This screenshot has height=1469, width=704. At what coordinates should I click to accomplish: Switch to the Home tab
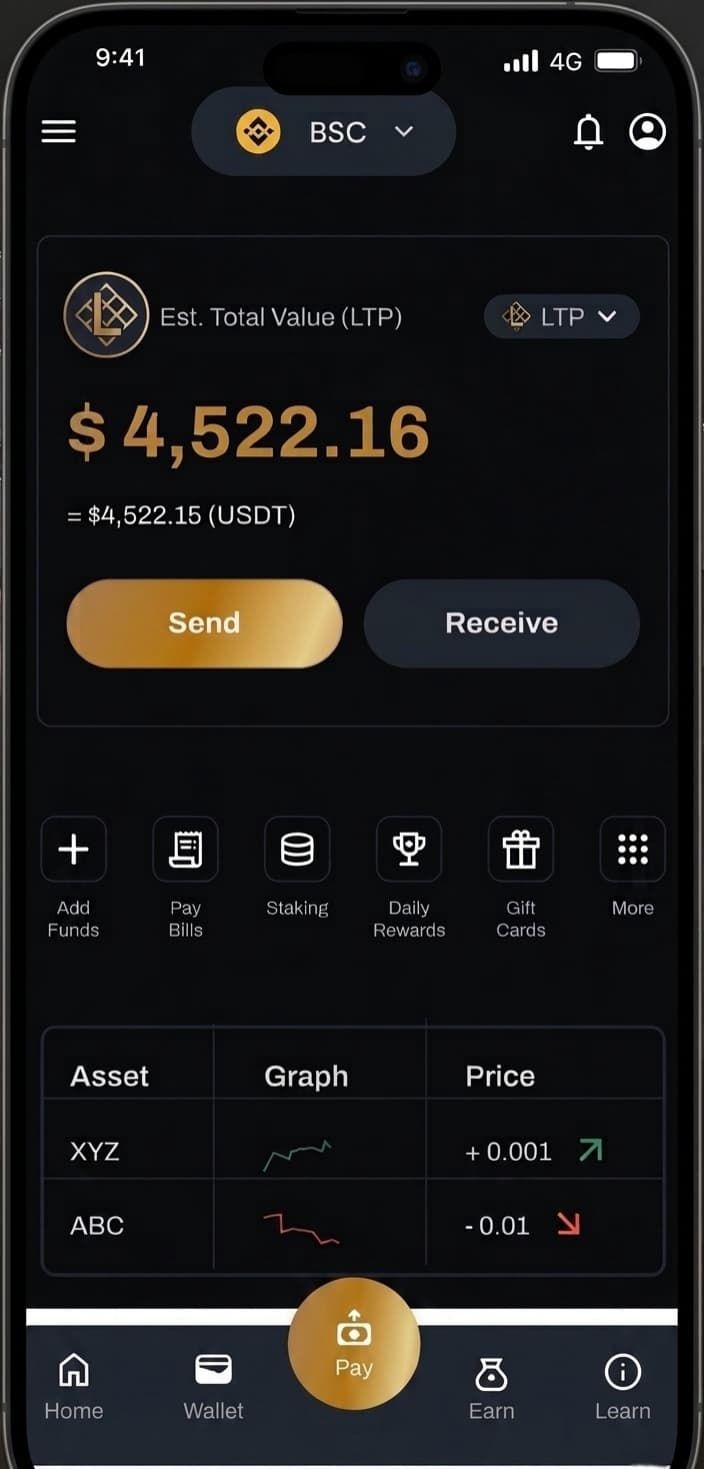[73, 1385]
